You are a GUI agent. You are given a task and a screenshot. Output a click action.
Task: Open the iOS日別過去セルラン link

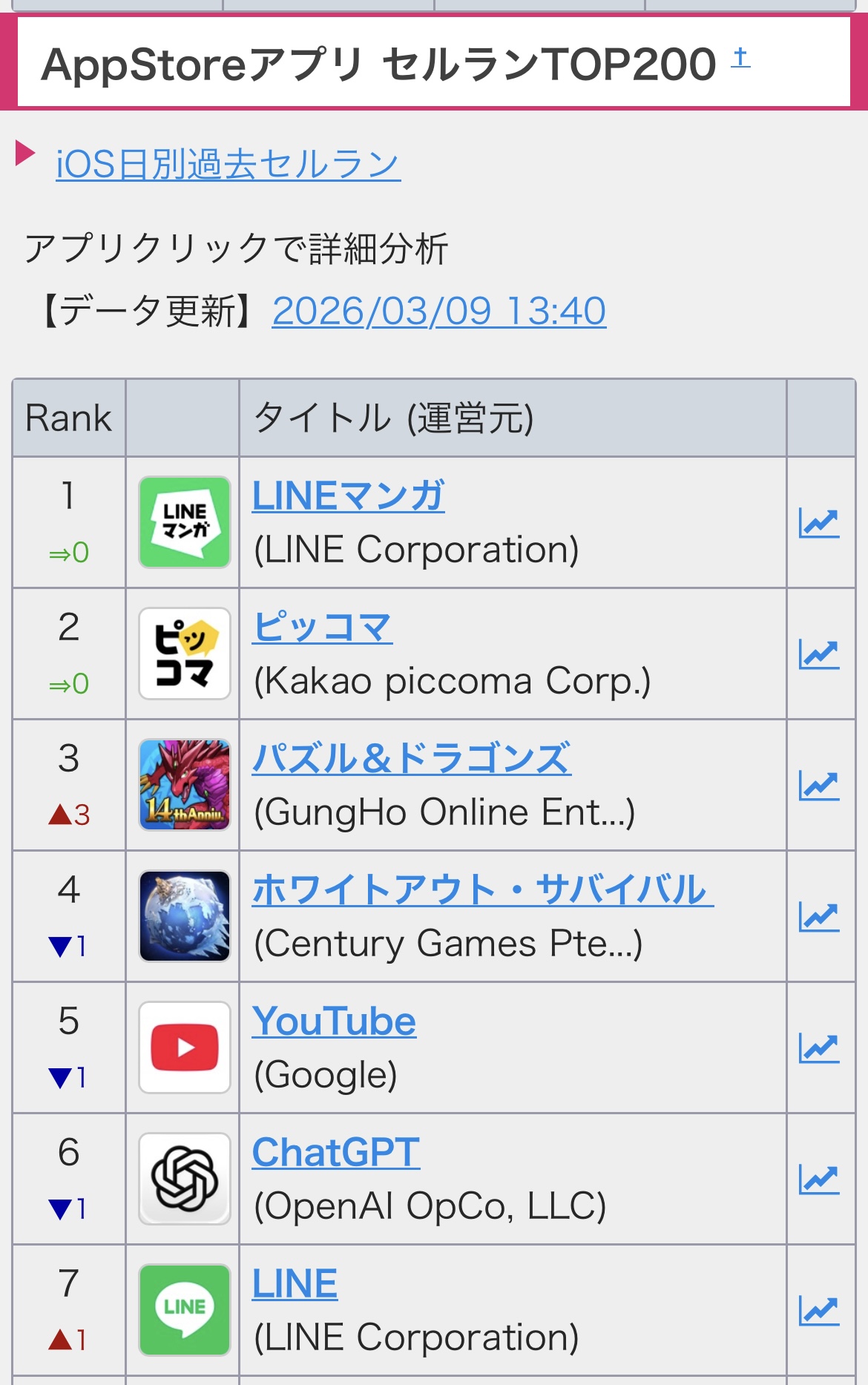pos(228,164)
